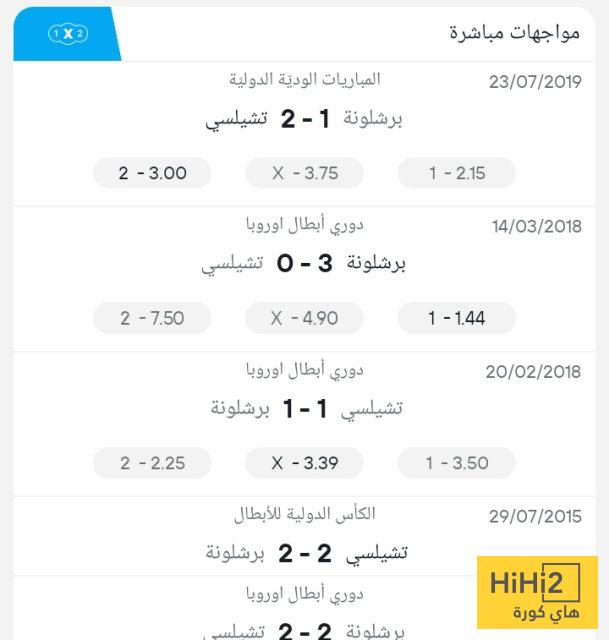Image resolution: width=609 pixels, height=640 pixels.
Task: Select the 1 - 2.15 odds chip
Action: click(456, 173)
